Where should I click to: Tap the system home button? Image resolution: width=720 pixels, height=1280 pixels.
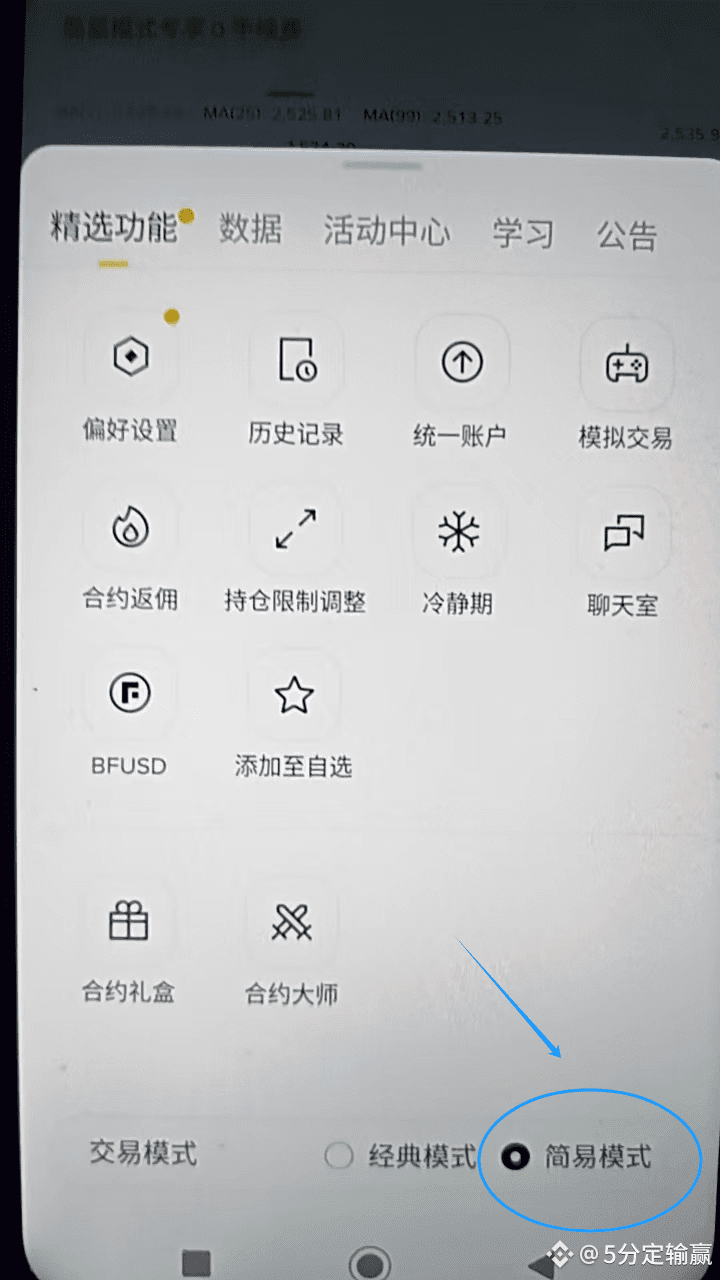[x=370, y=1263]
